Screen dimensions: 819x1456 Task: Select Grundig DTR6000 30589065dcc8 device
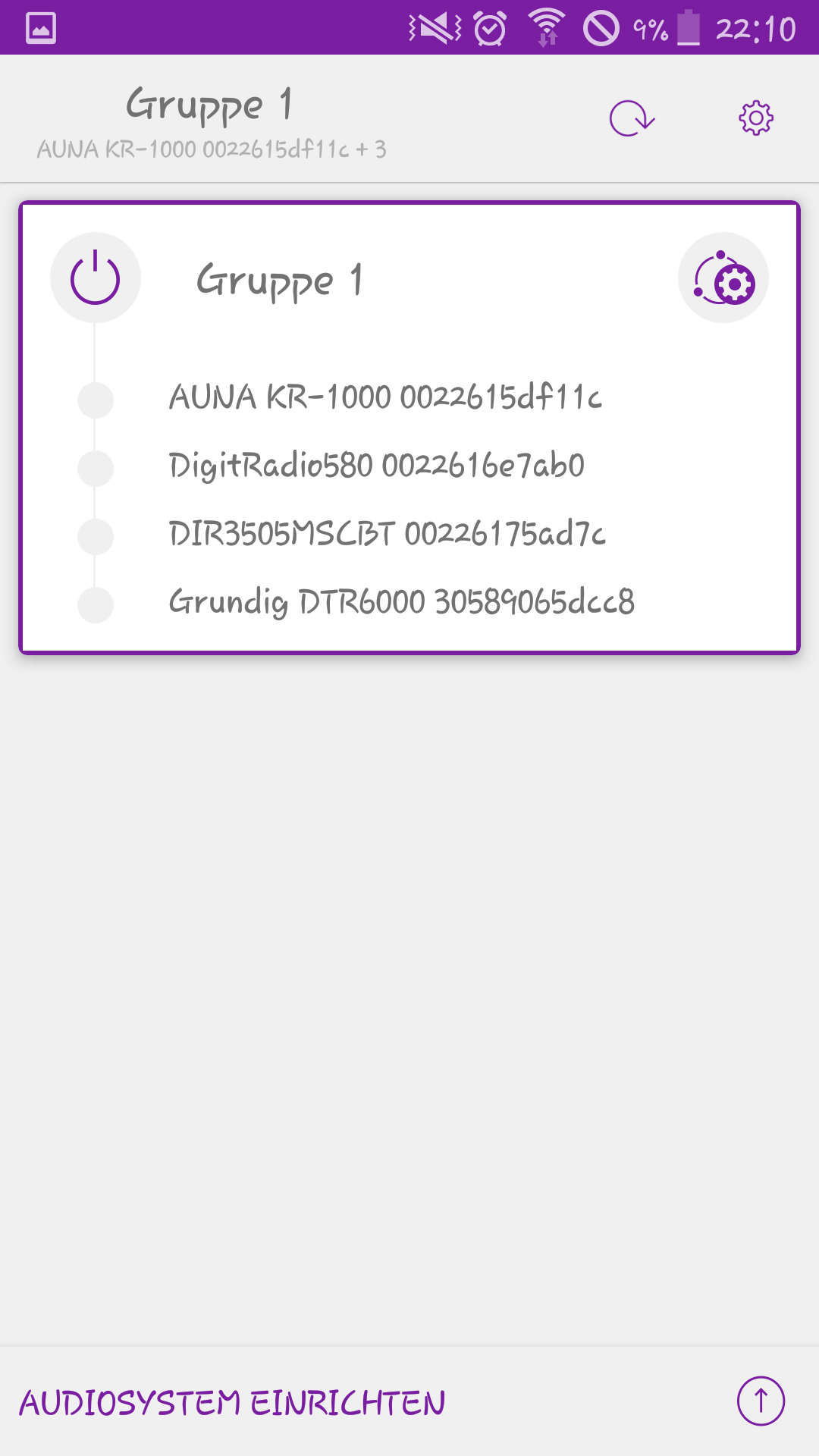(x=401, y=602)
